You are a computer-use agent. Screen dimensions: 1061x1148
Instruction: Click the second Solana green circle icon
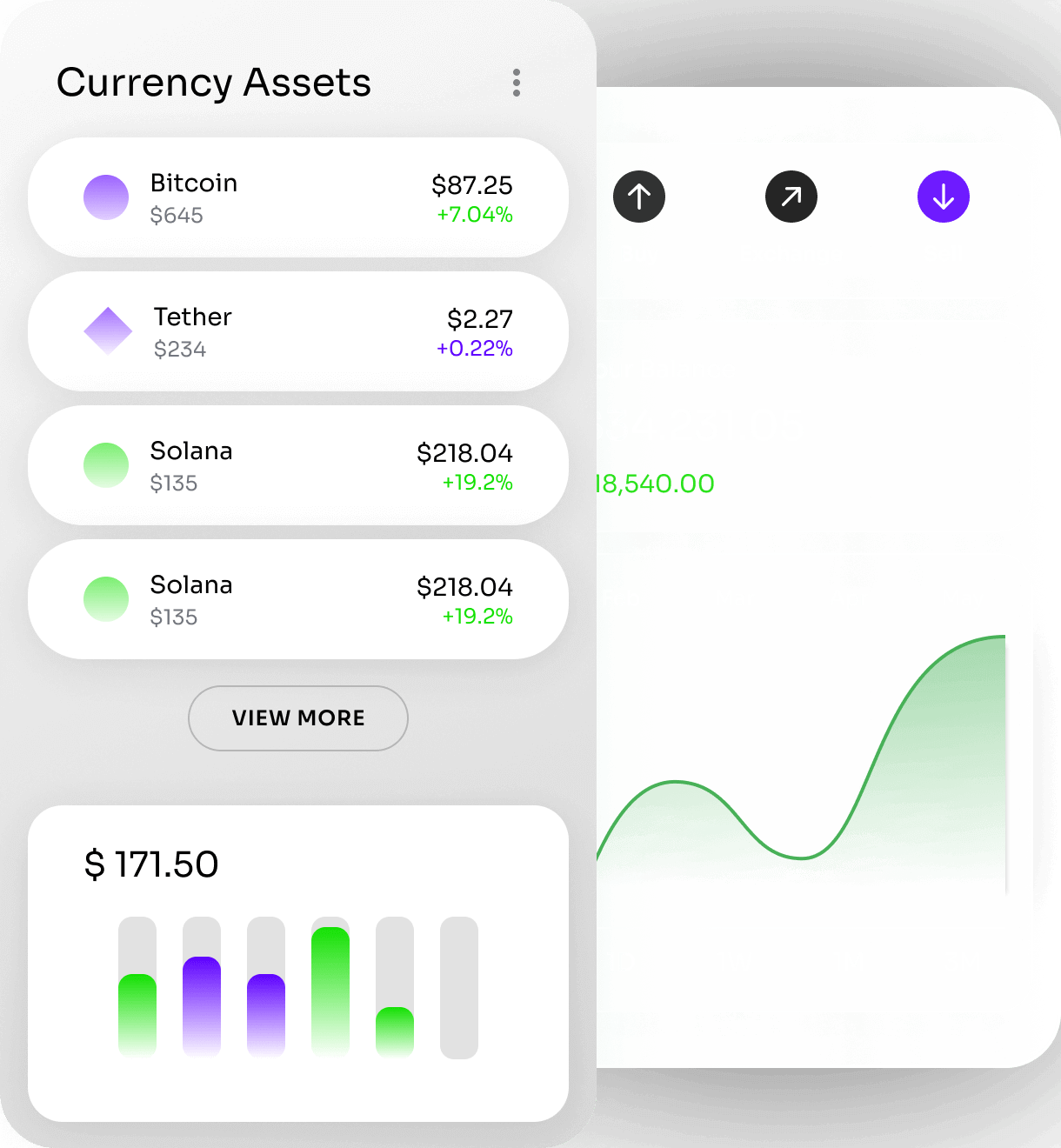tap(106, 598)
